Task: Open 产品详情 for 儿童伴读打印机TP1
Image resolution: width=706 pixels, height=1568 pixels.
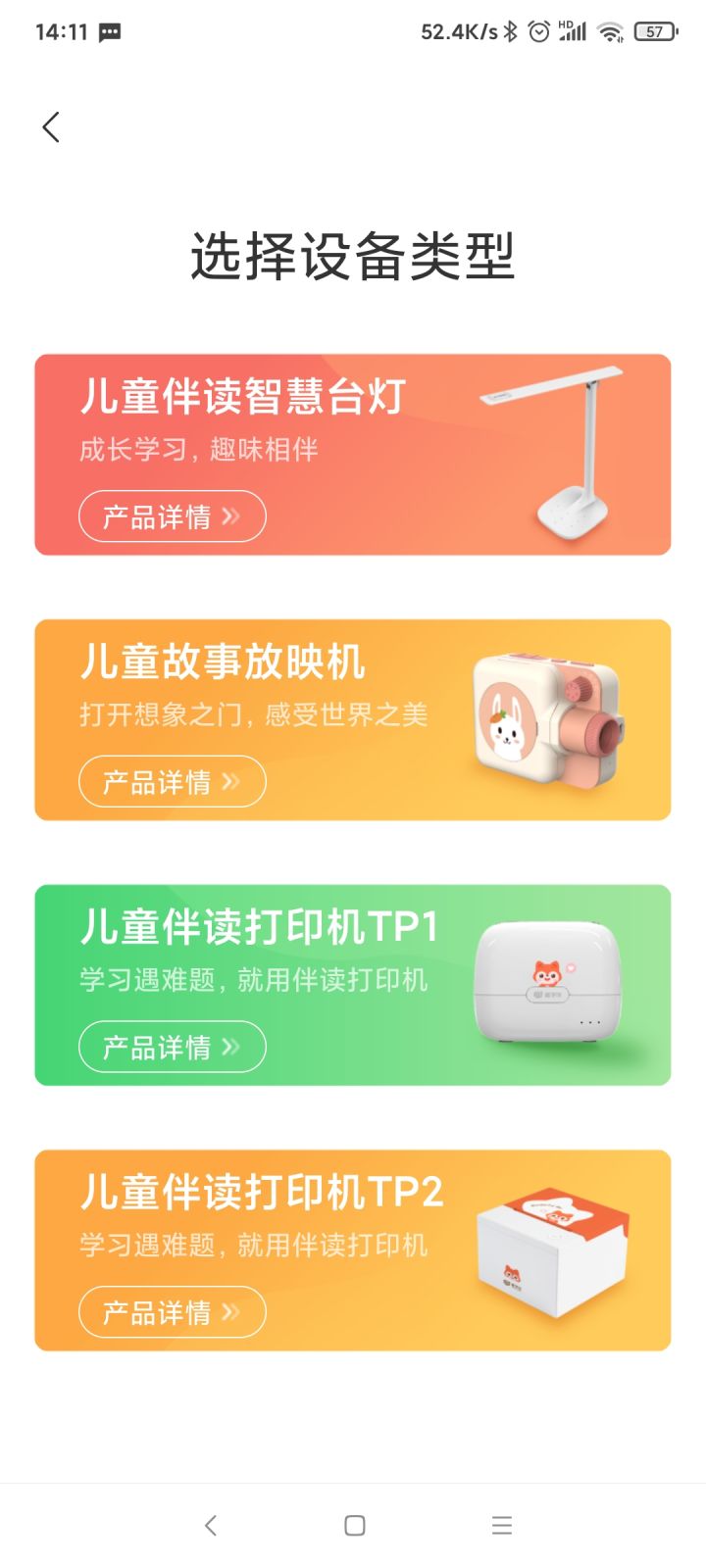Action: tap(173, 1047)
